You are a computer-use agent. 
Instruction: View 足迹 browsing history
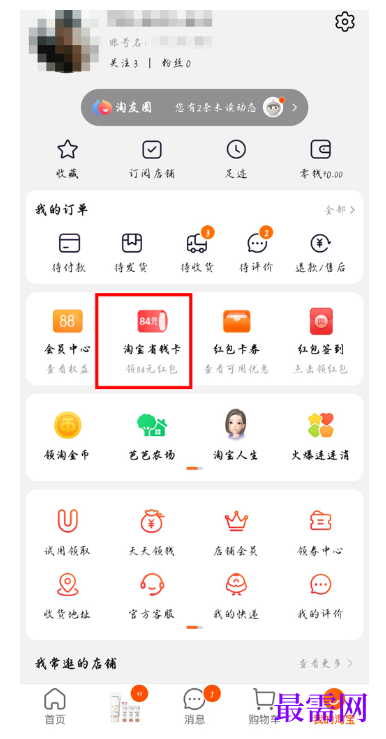click(x=236, y=159)
